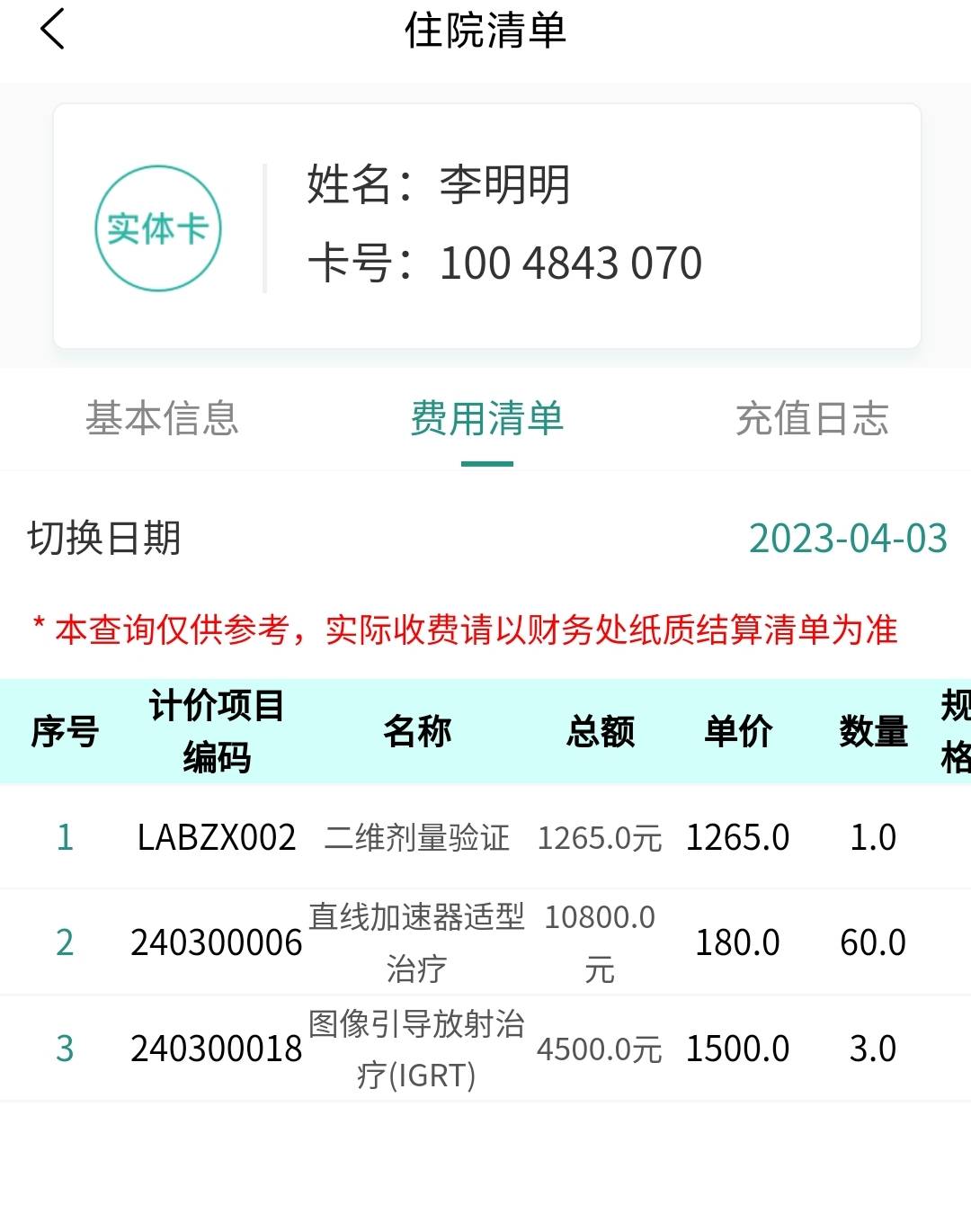Click the 单价 column header
Viewport: 971px width, 1232px height.
(x=737, y=730)
